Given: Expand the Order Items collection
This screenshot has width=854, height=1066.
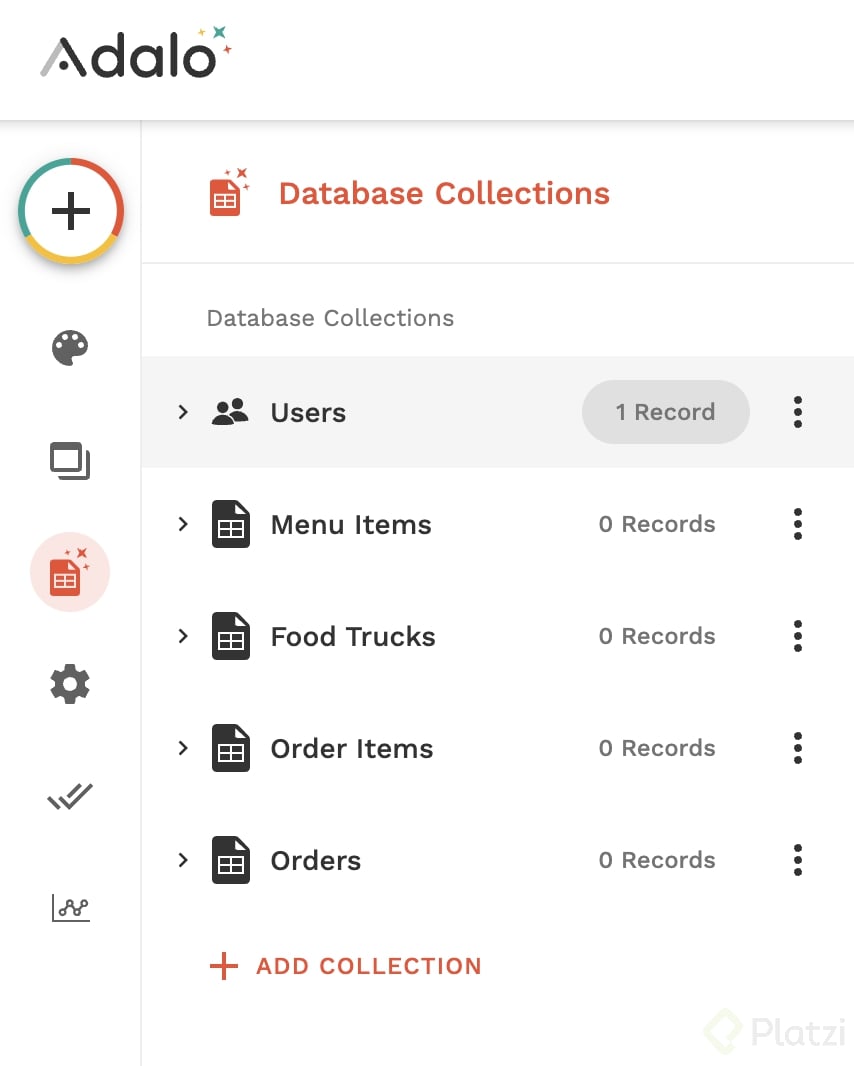Looking at the screenshot, I should click(183, 748).
